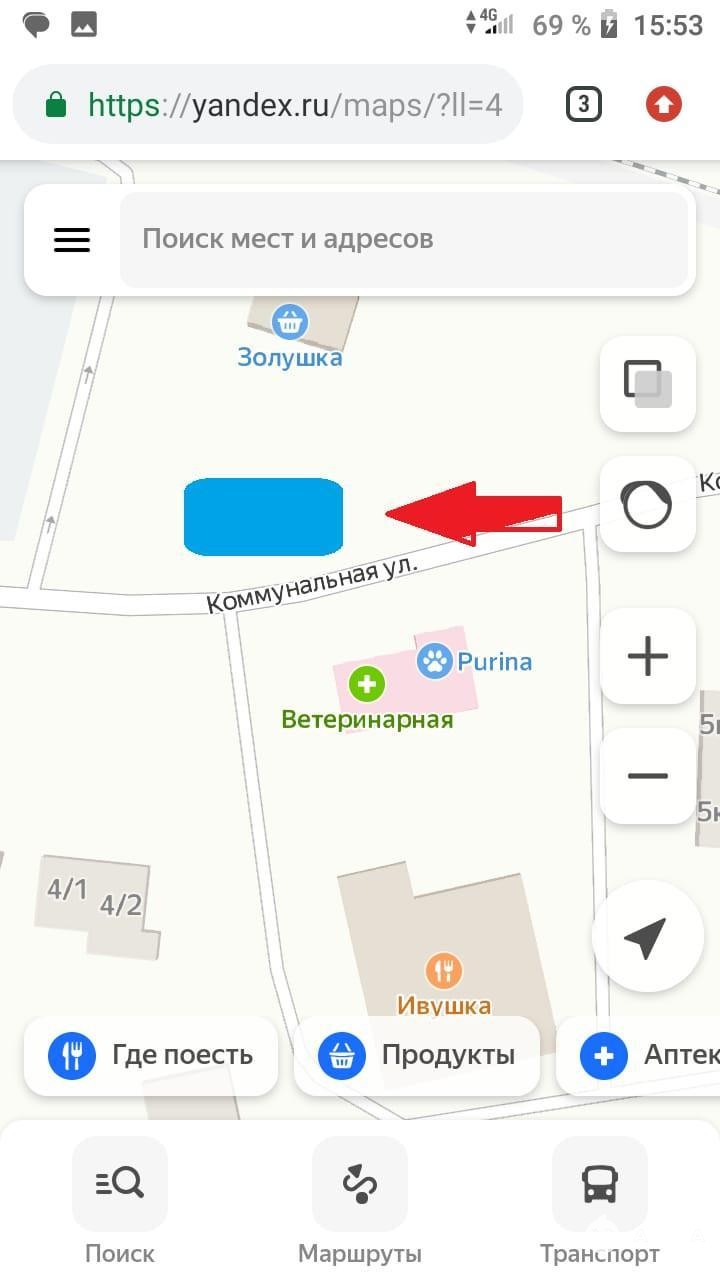The image size is (720, 1280).
Task: Select the Продукты category chip
Action: (x=417, y=1055)
